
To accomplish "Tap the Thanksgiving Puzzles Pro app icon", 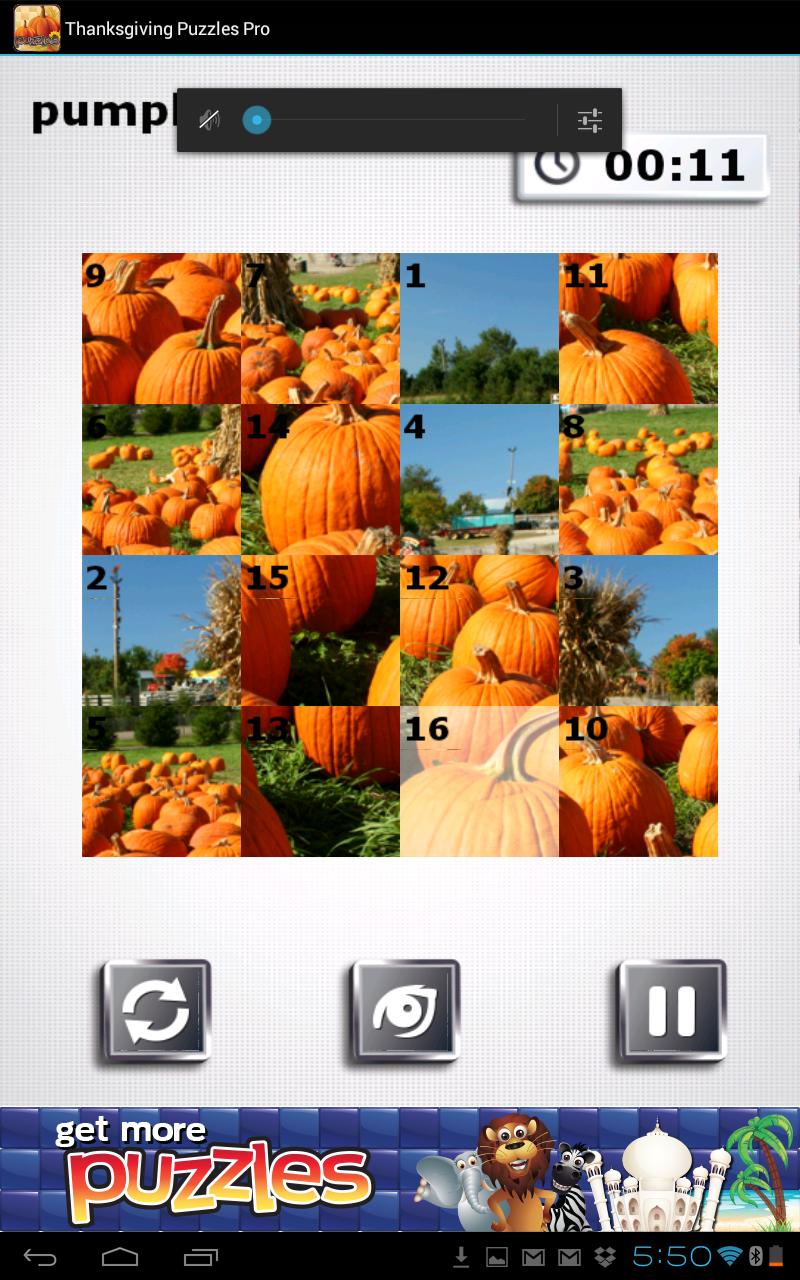I will pyautogui.click(x=36, y=29).
